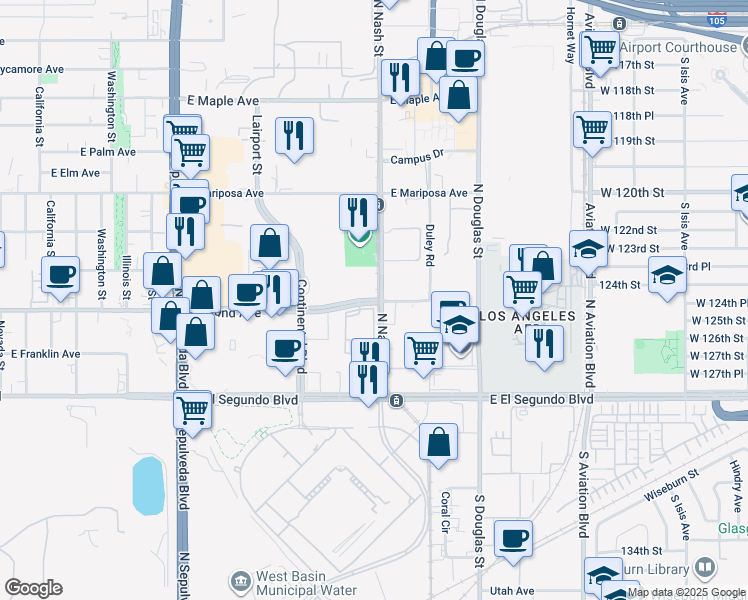Open the coffee marker beside E Franklin Ave

point(286,350)
